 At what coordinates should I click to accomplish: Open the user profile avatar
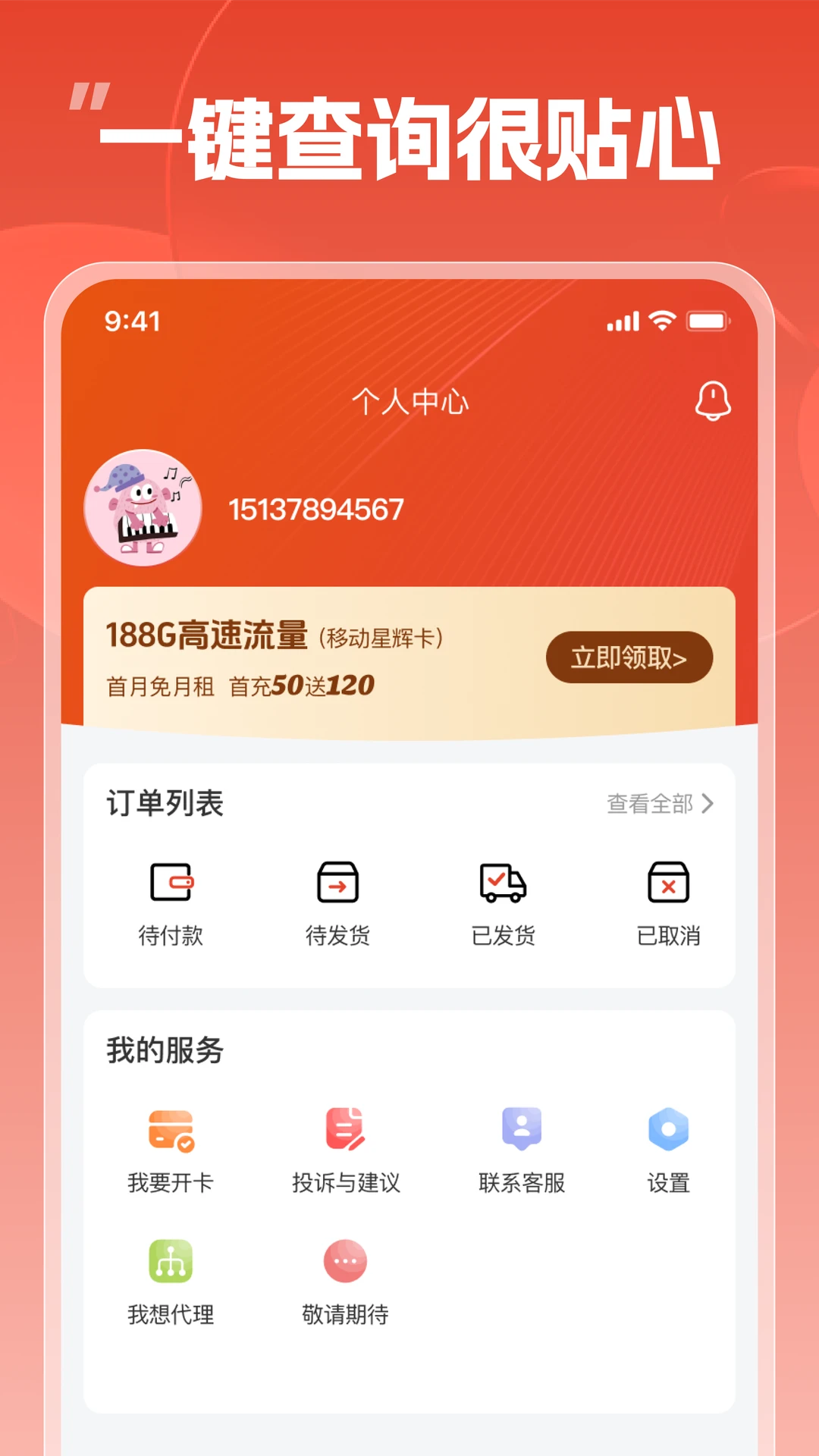(144, 508)
